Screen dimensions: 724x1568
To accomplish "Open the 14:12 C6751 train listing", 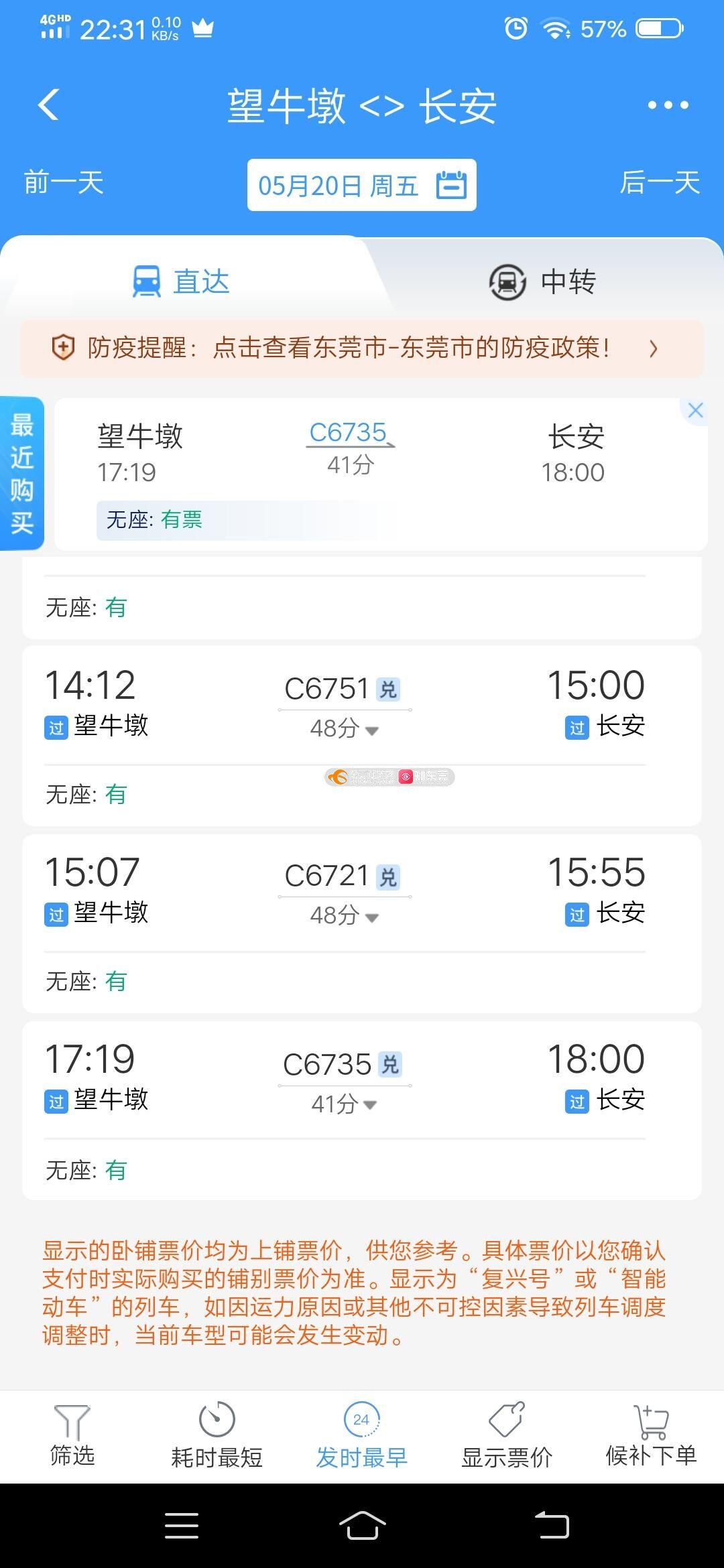I will pos(362,735).
